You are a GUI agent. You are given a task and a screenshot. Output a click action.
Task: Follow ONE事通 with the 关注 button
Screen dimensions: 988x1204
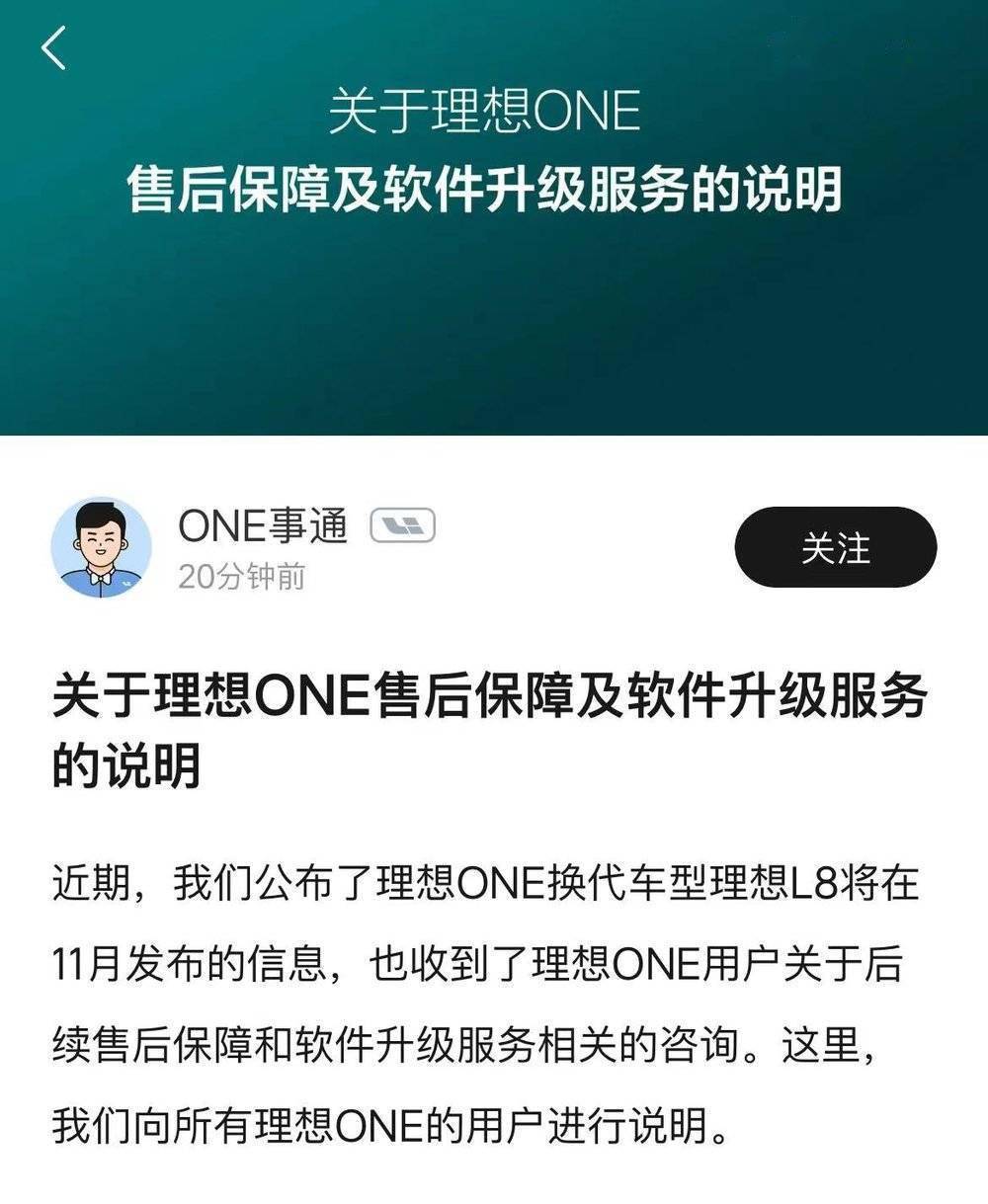point(835,548)
